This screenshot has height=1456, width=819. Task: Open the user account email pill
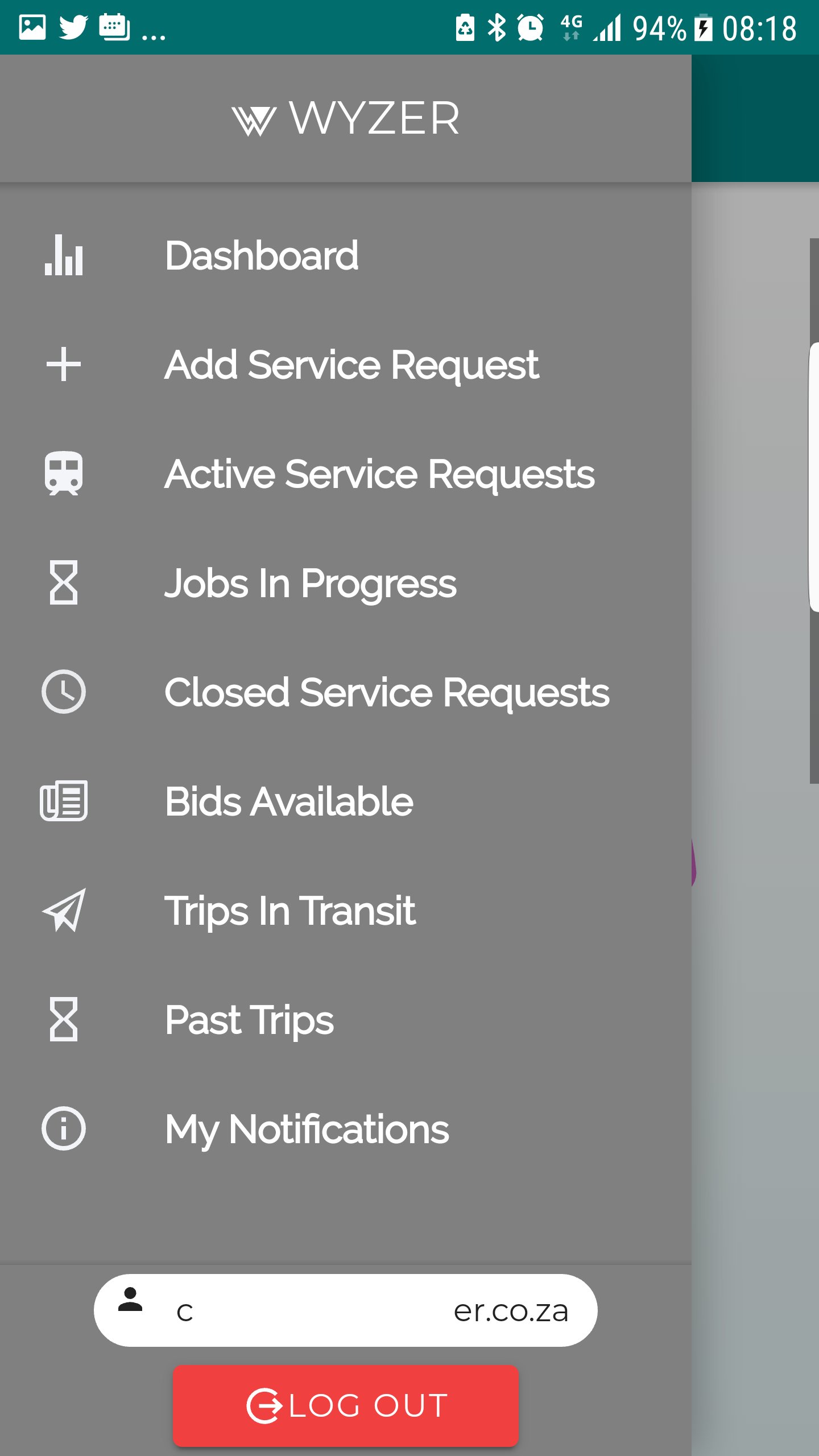coord(346,1310)
